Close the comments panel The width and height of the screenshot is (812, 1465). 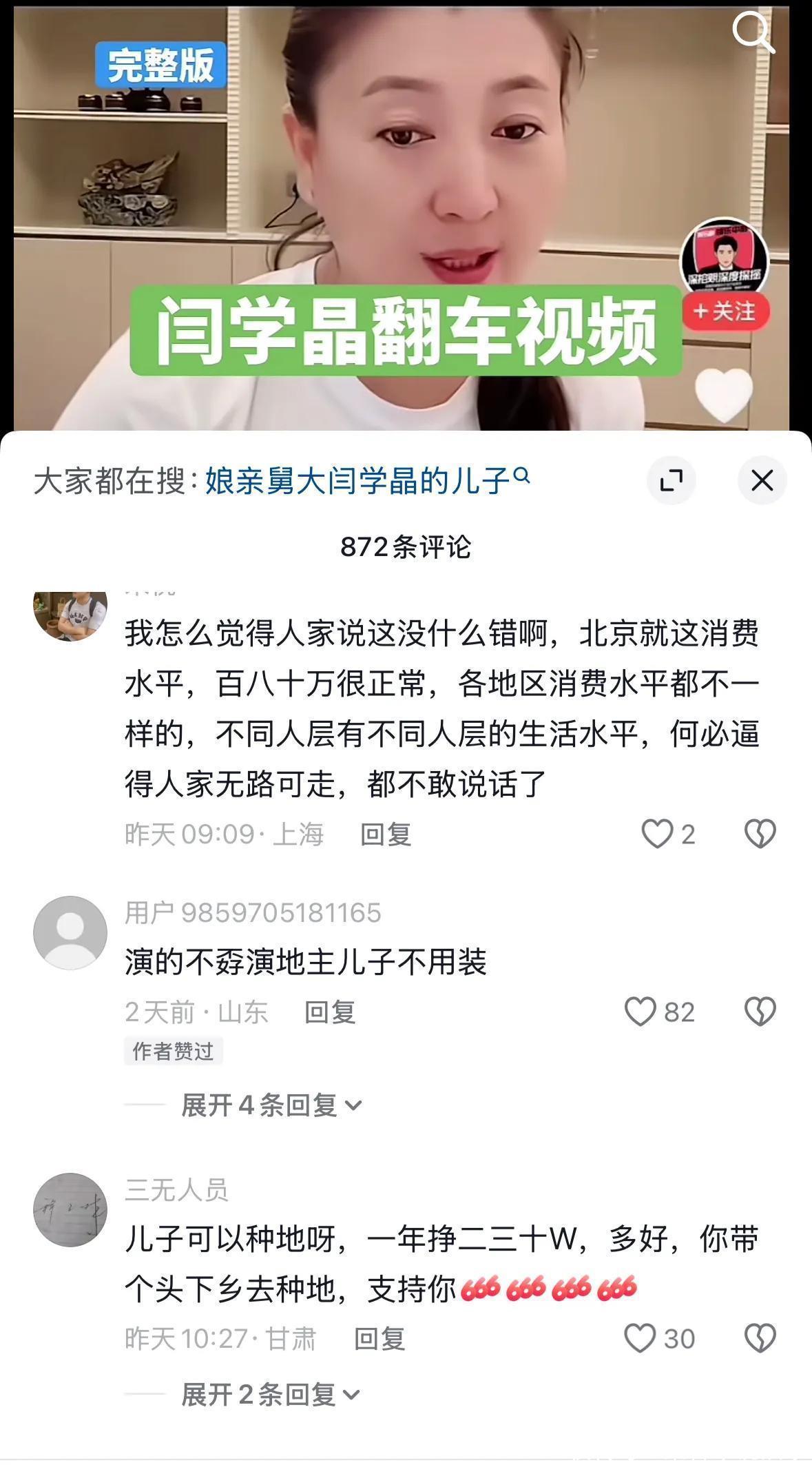pos(762,480)
